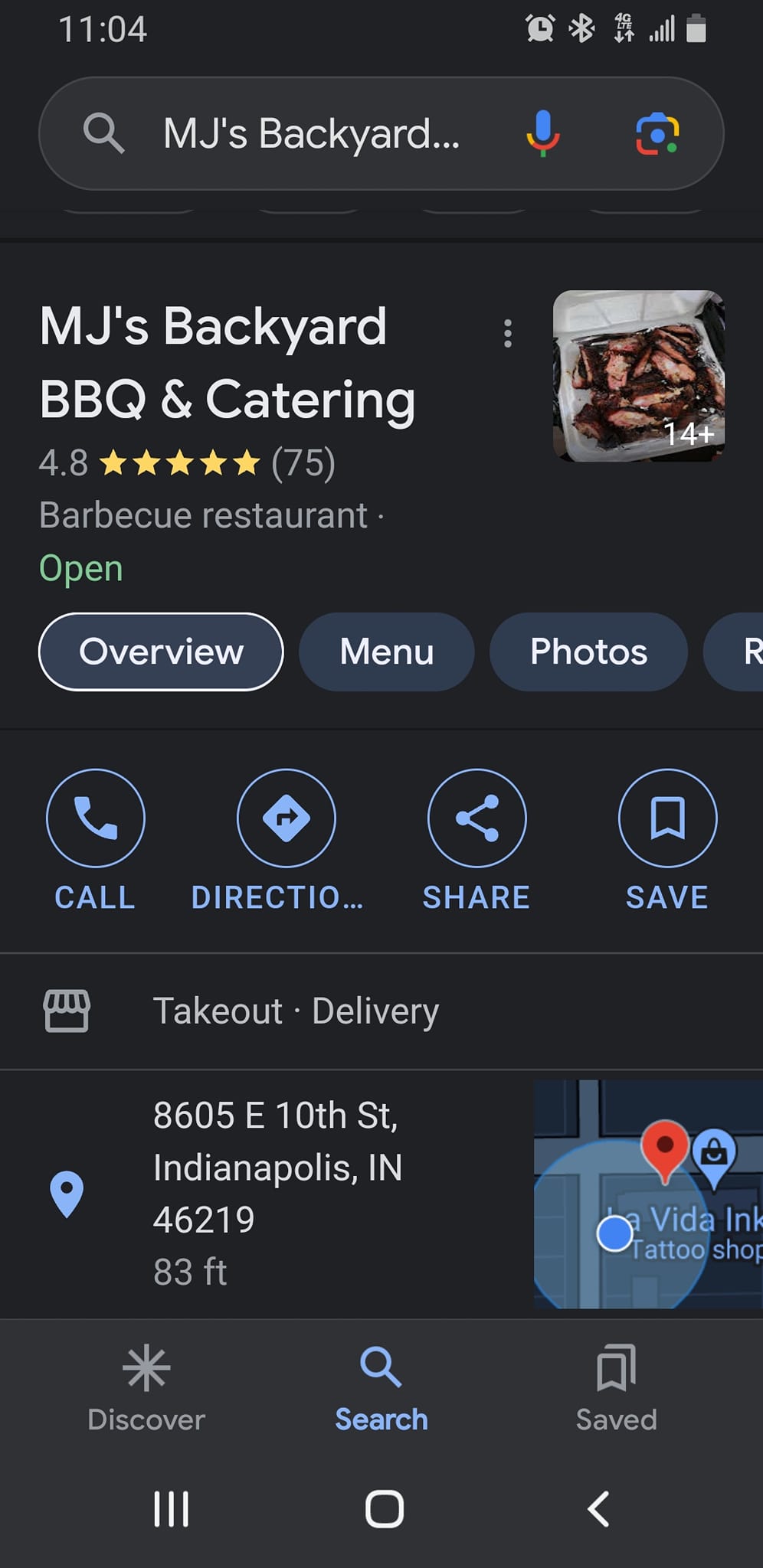763x1568 pixels.
Task: Open the three-dot overflow menu
Action: (x=507, y=334)
